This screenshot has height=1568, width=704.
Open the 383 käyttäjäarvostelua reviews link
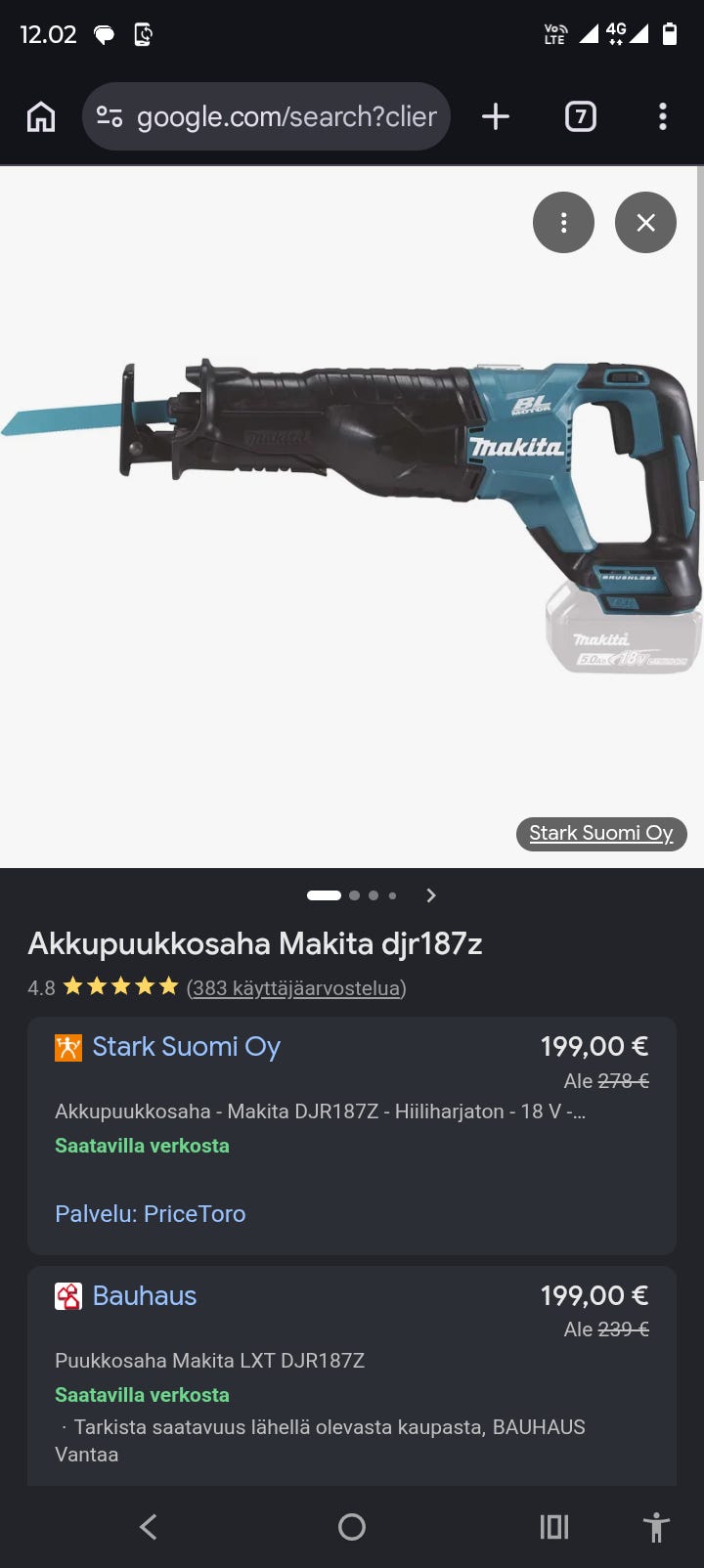tap(296, 987)
